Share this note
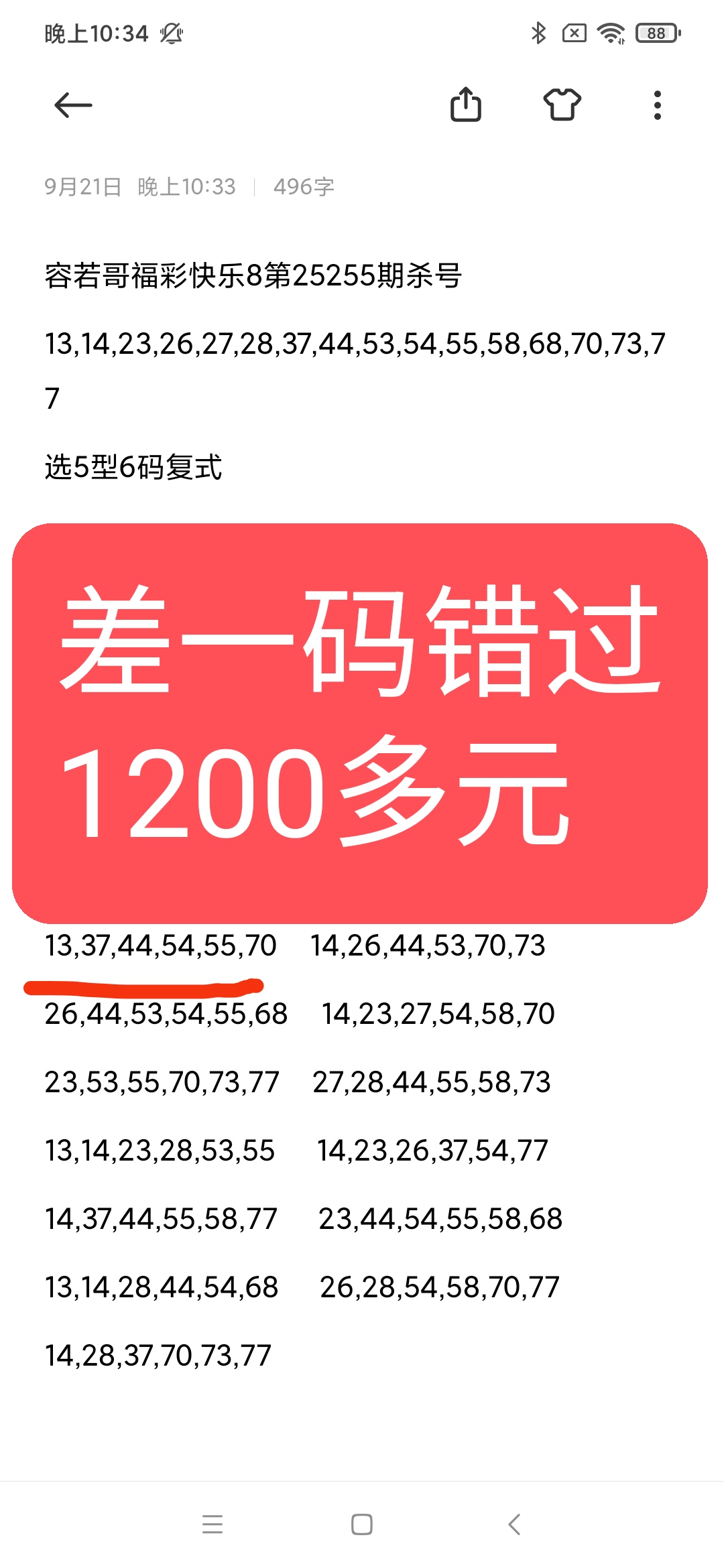This screenshot has height=1568, width=724. click(x=466, y=105)
